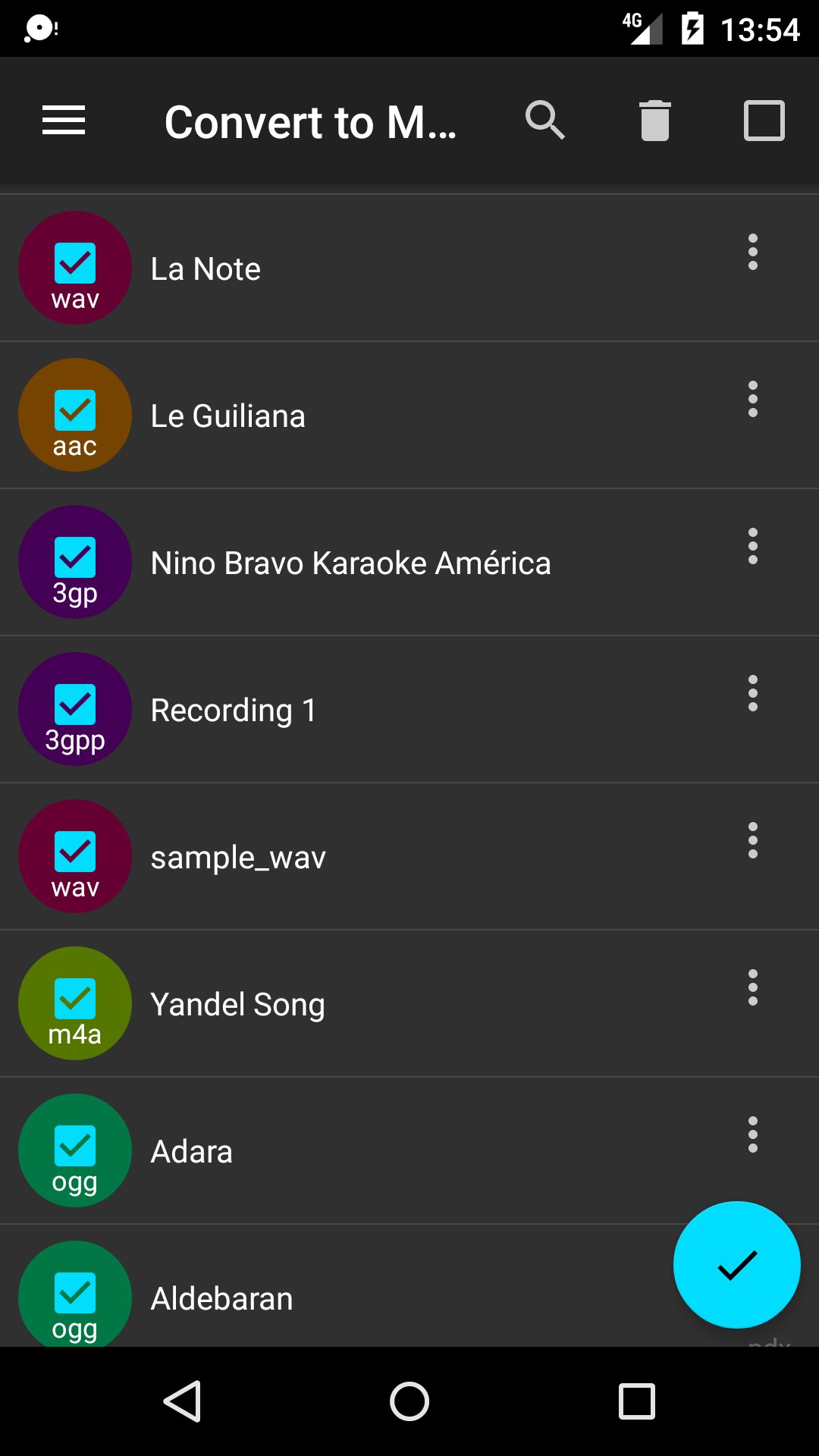Open the search icon in toolbar

[x=545, y=121]
